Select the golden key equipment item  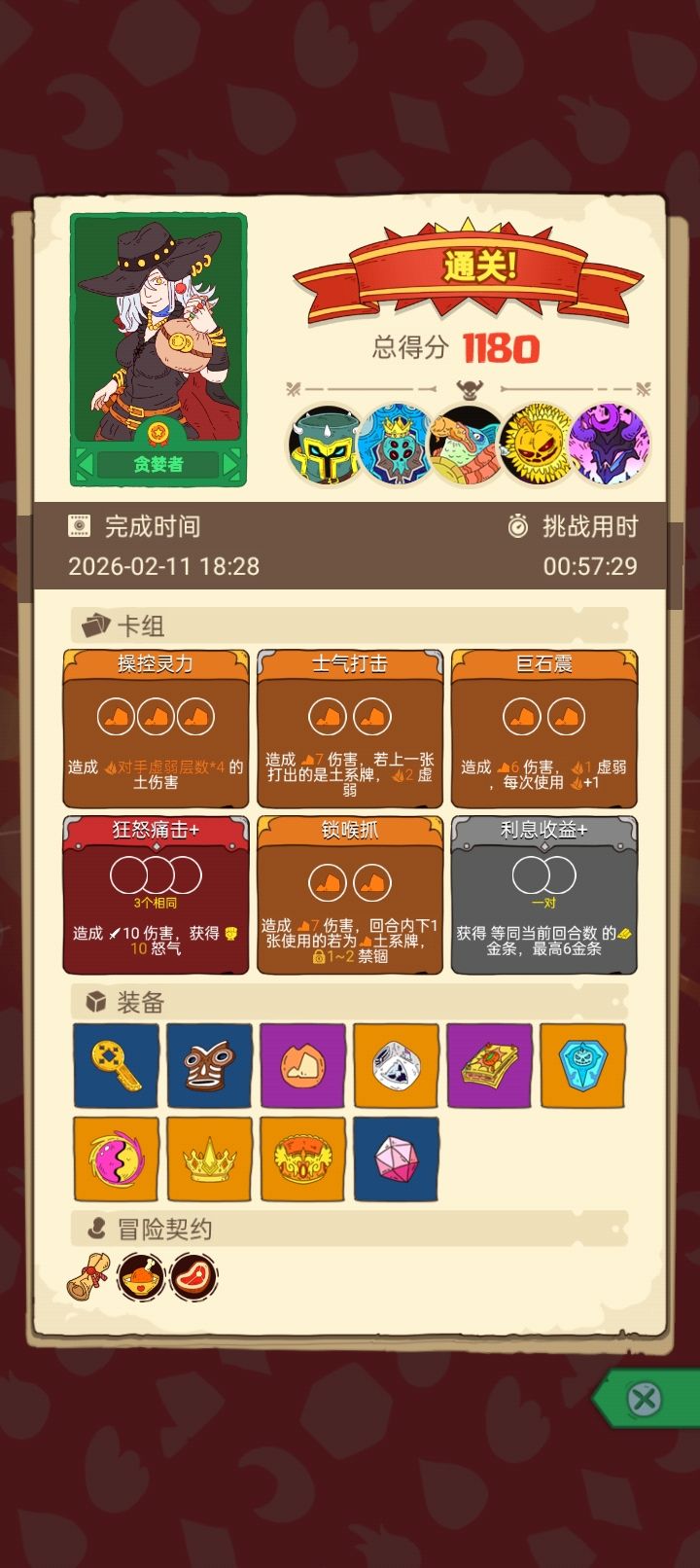tap(116, 1066)
